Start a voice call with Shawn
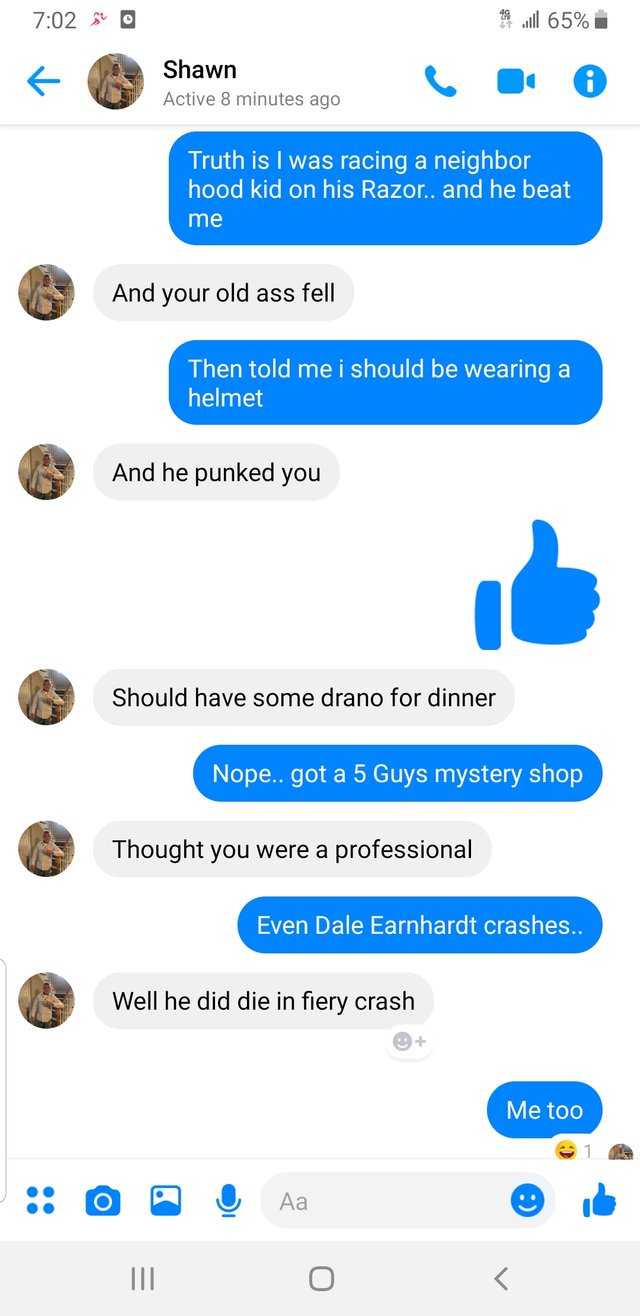640x1316 pixels. [x=440, y=82]
